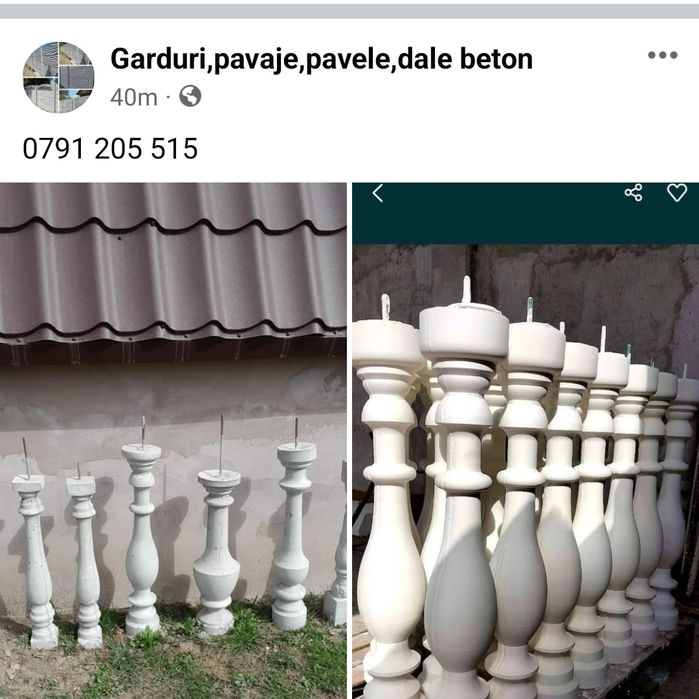Open the post's three-dot options menu
The image size is (699, 699).
click(662, 55)
